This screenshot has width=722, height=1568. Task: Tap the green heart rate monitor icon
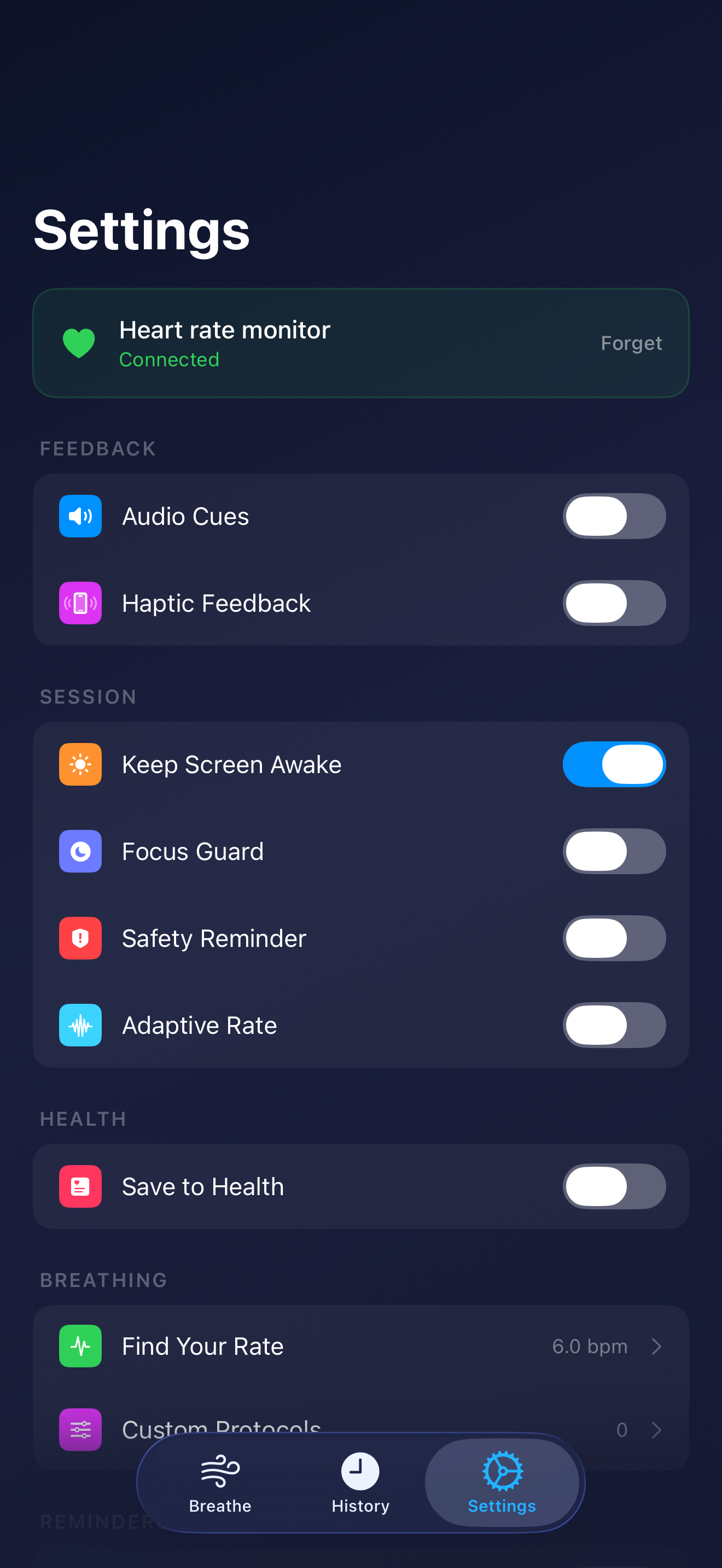click(80, 343)
